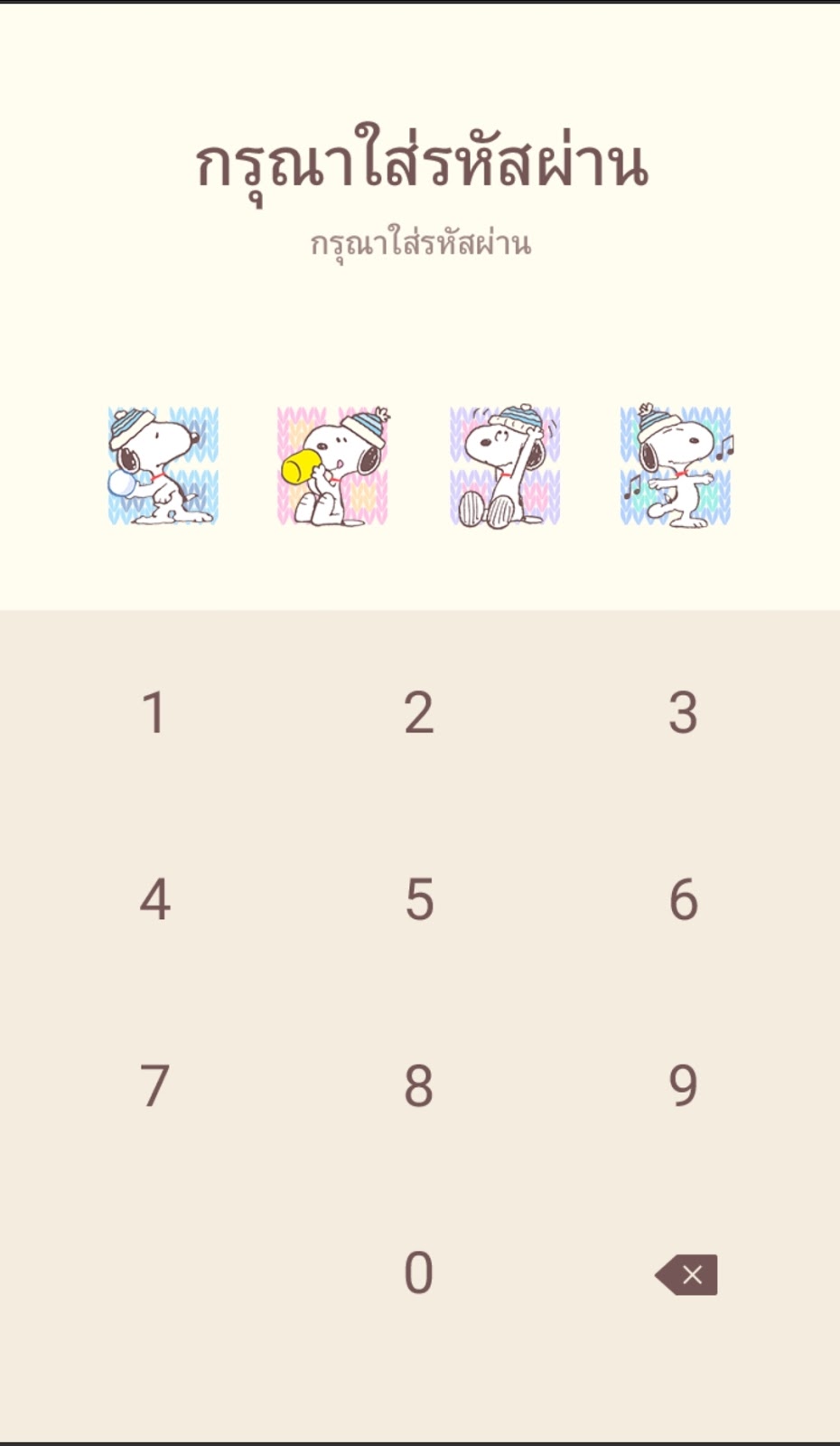Tap the 0 key
The height and width of the screenshot is (1446, 840).
418,1273
